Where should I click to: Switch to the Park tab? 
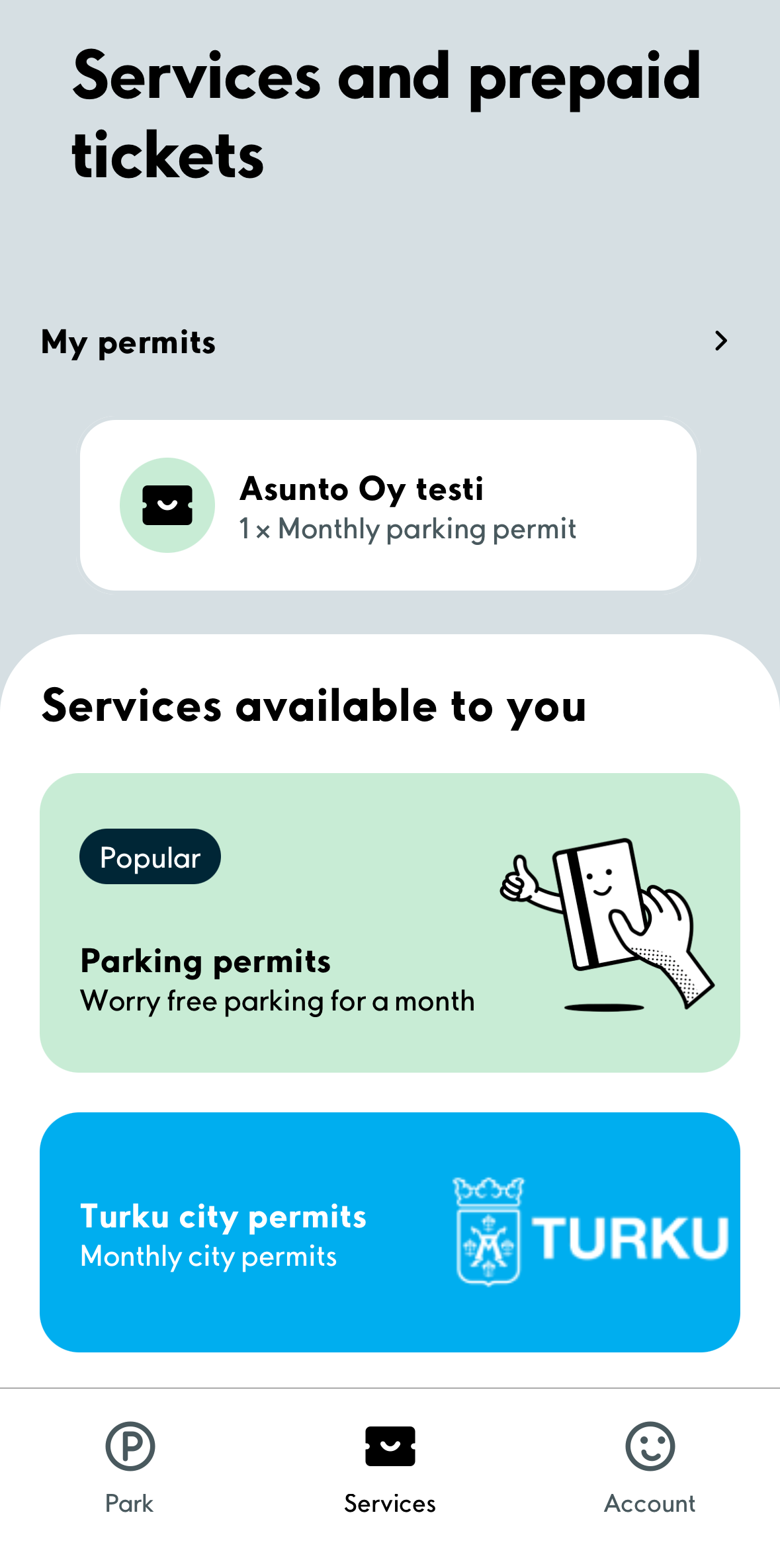click(130, 1462)
